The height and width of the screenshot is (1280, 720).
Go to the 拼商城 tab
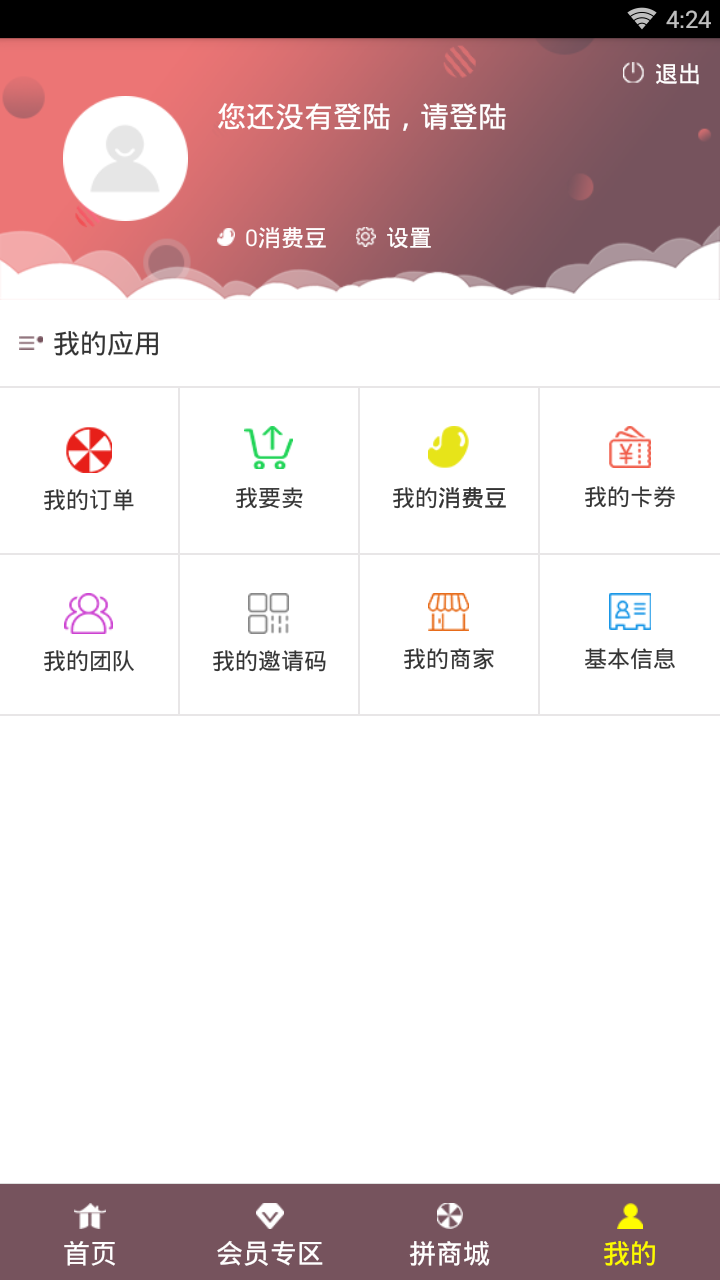[450, 1234]
